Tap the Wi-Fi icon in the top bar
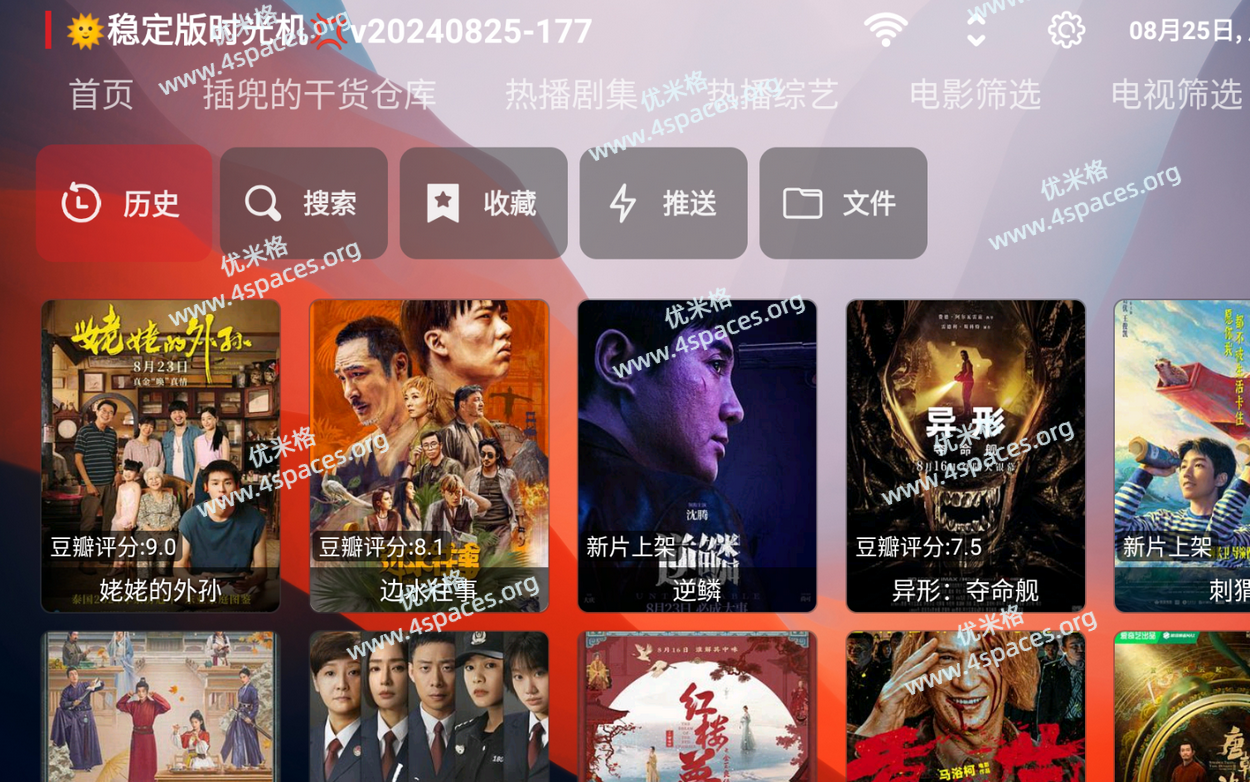1250x782 pixels. click(886, 30)
